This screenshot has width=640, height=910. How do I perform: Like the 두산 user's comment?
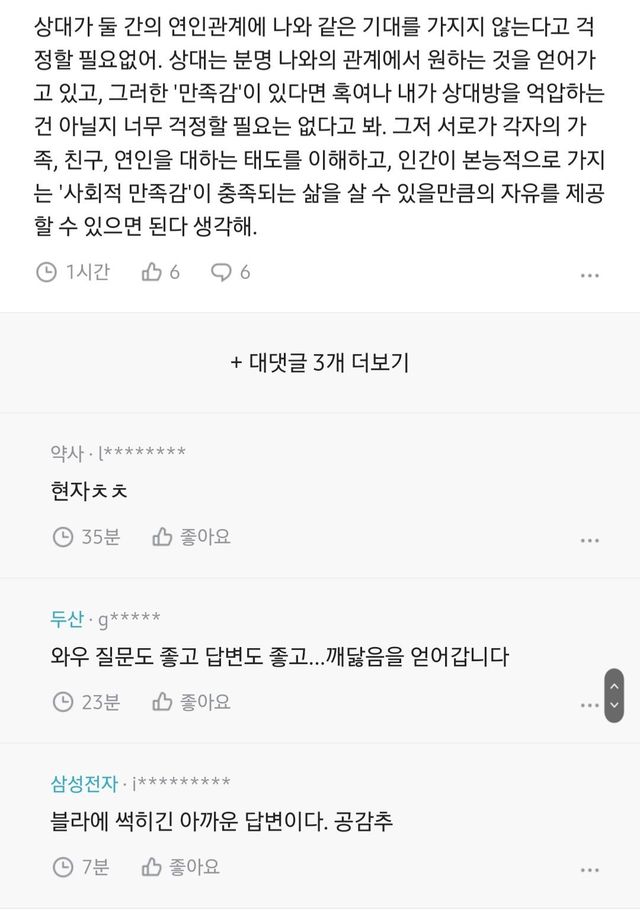point(191,702)
